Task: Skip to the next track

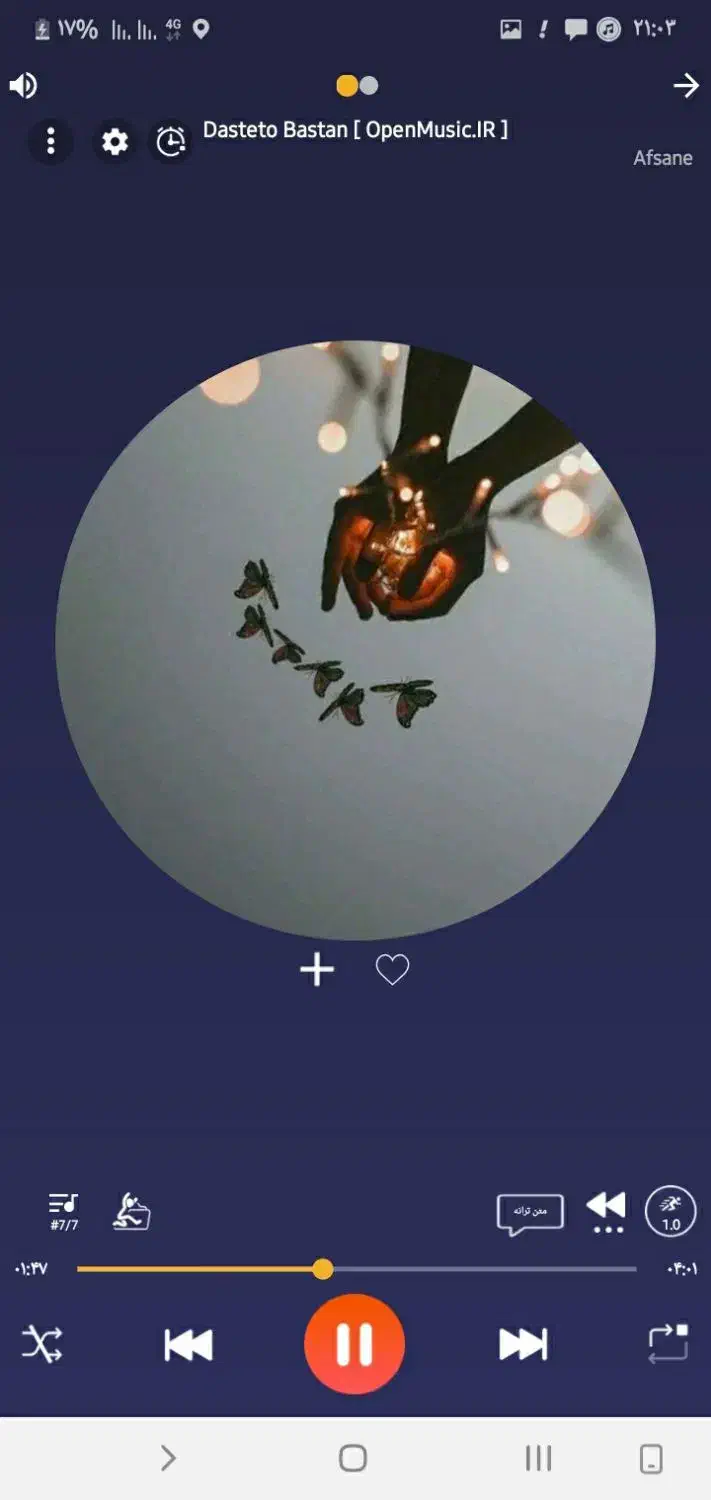Action: coord(523,1344)
